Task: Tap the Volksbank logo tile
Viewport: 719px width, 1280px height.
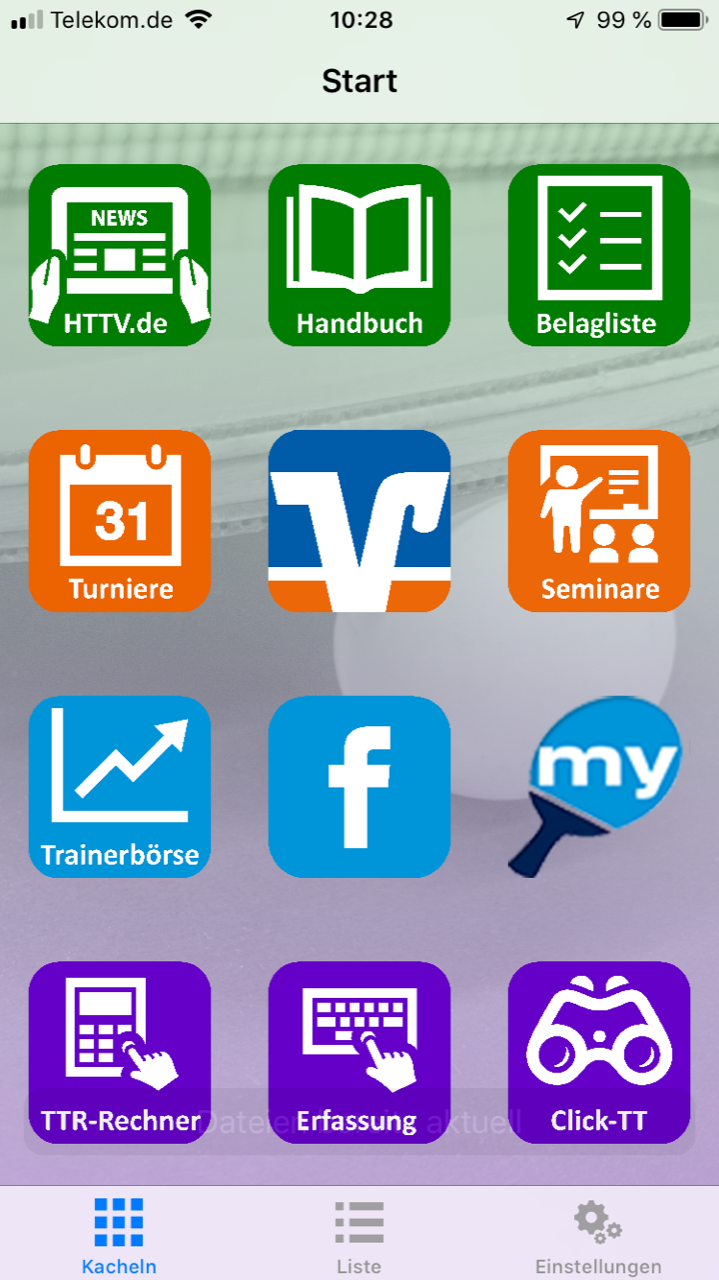Action: (359, 520)
